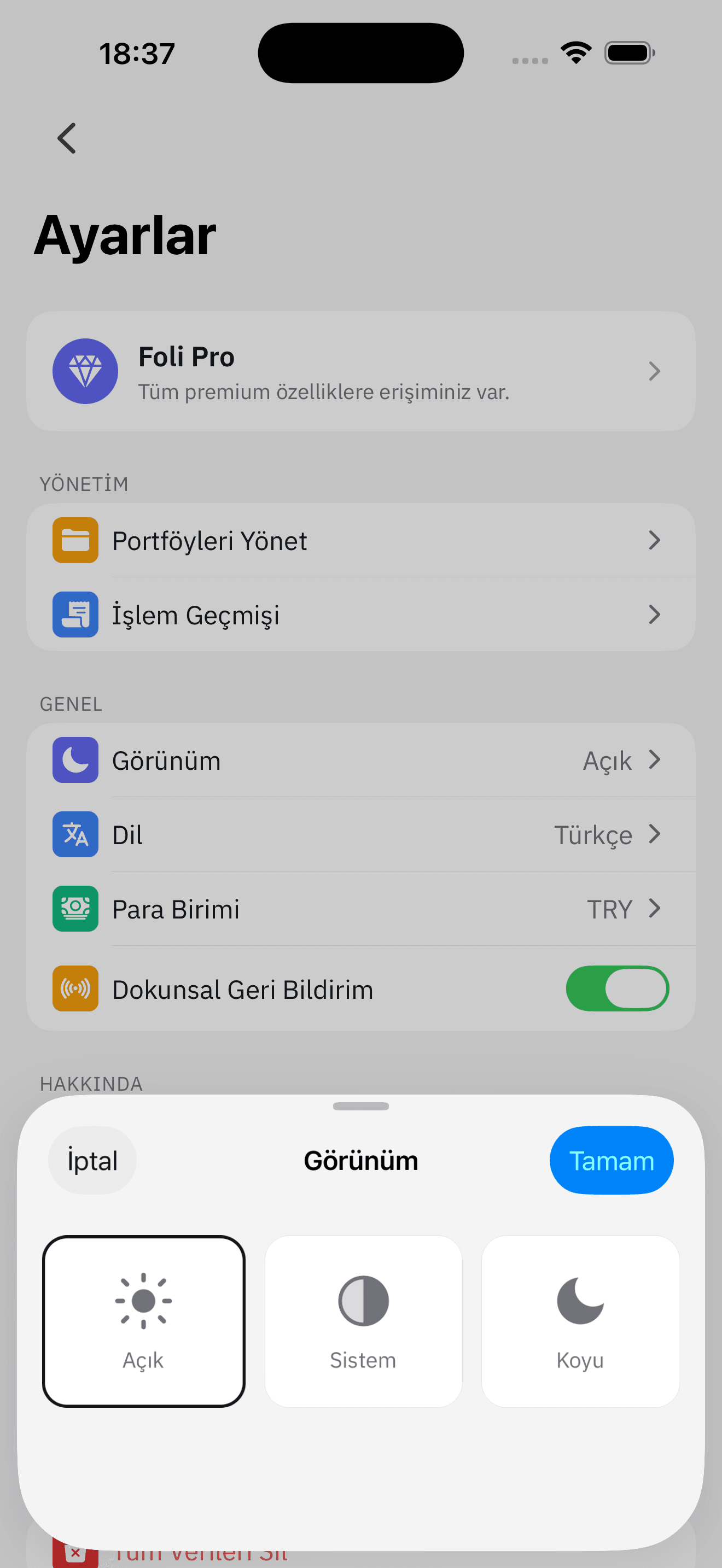Expand the Foli Pro details chevron
The width and height of the screenshot is (722, 1568).
[654, 371]
